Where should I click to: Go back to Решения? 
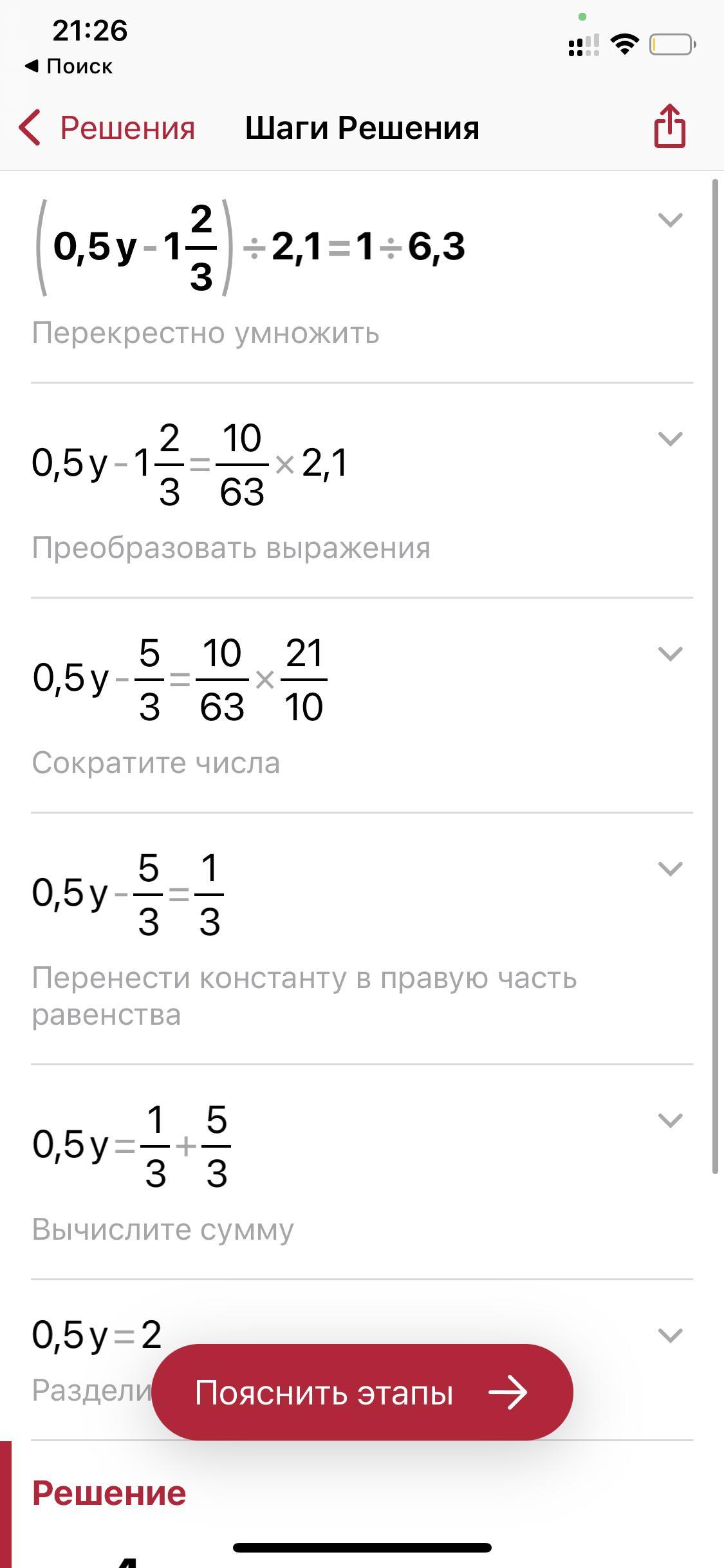click(107, 127)
